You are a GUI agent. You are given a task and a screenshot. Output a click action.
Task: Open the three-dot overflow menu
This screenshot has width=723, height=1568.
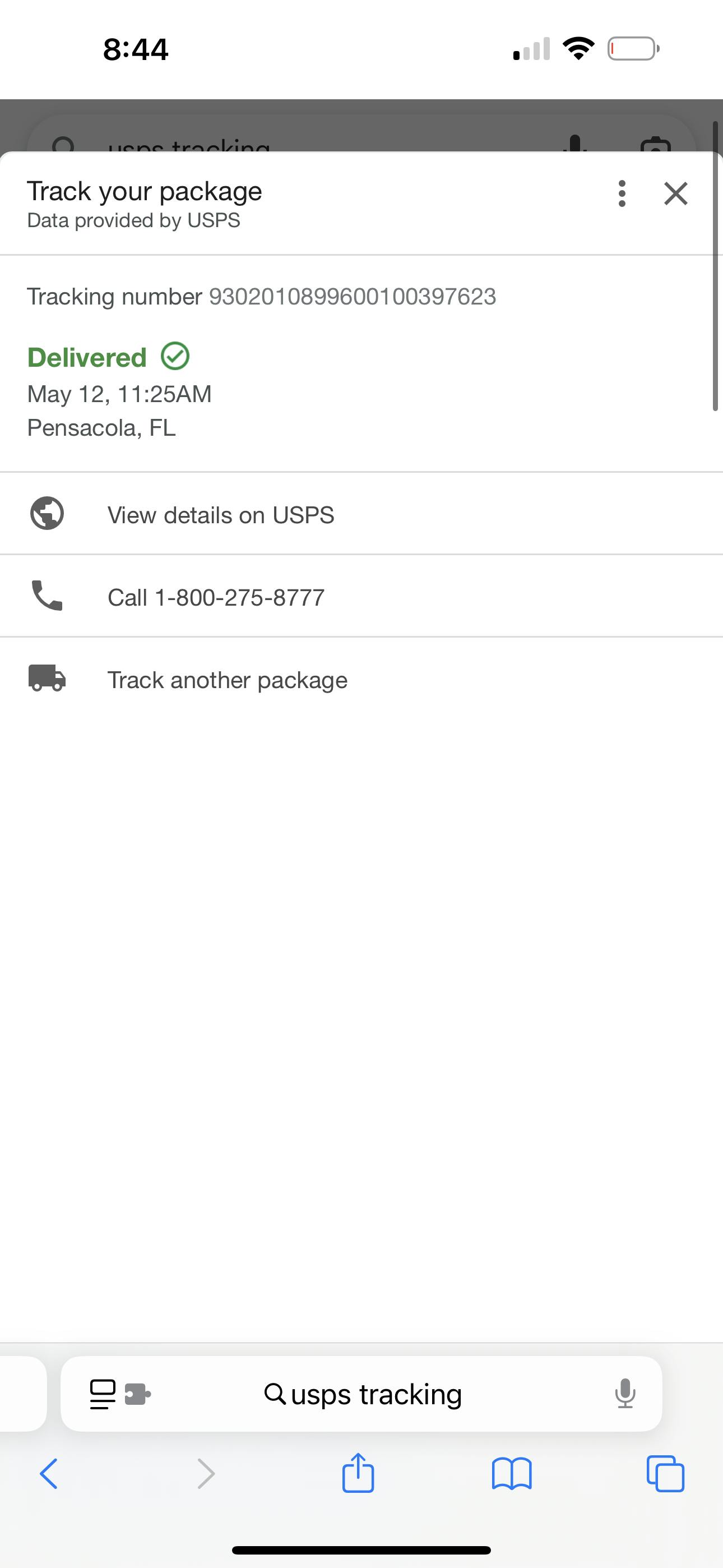click(x=622, y=193)
